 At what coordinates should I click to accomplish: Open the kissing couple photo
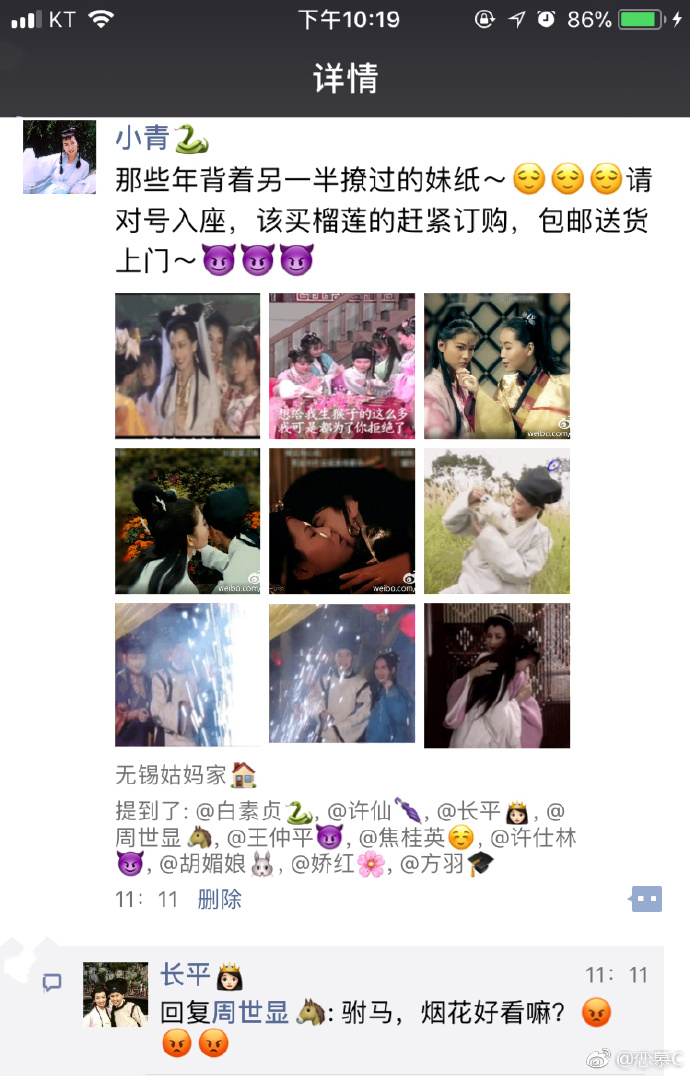pos(342,521)
